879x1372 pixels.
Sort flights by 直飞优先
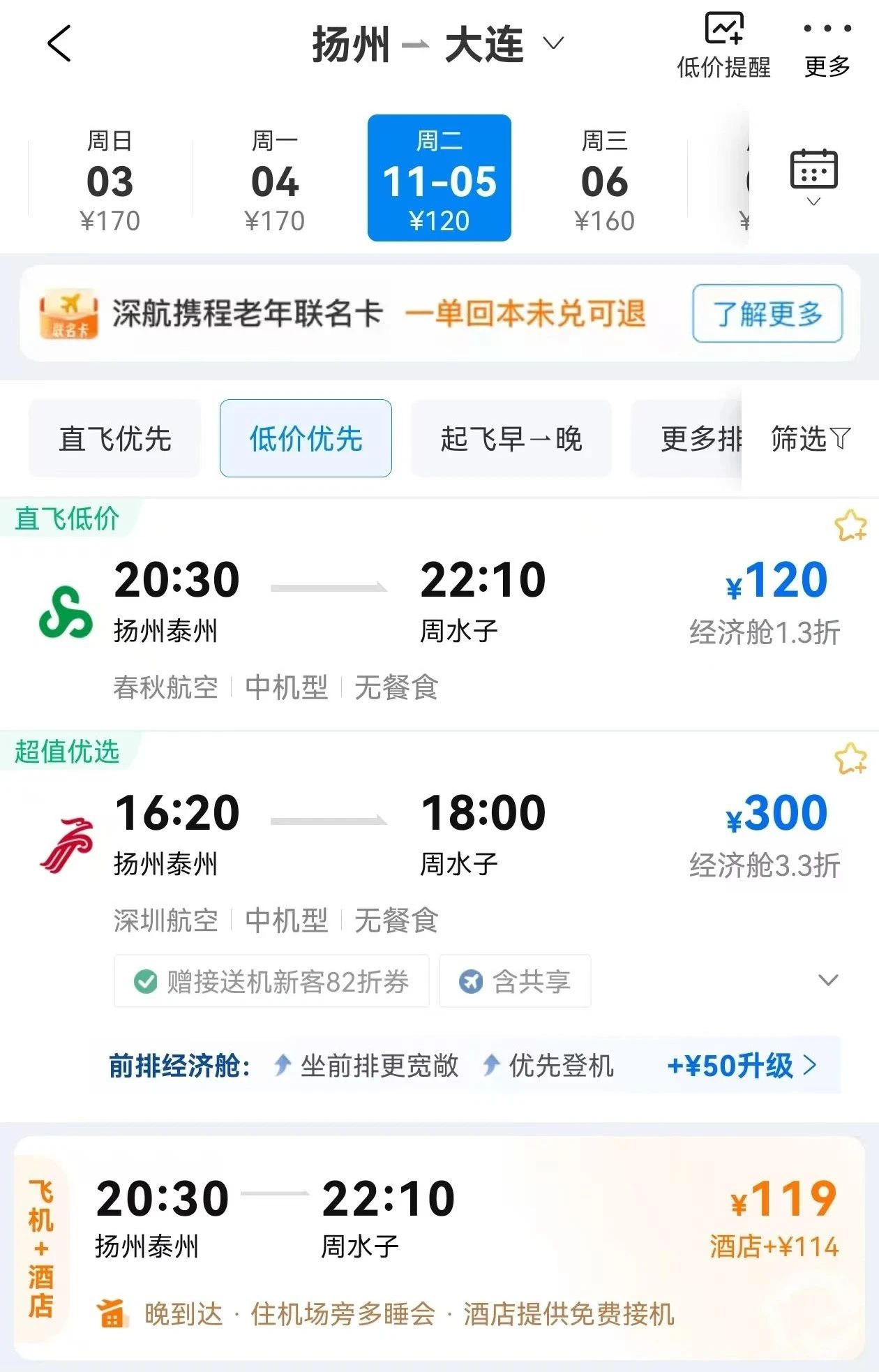[115, 438]
